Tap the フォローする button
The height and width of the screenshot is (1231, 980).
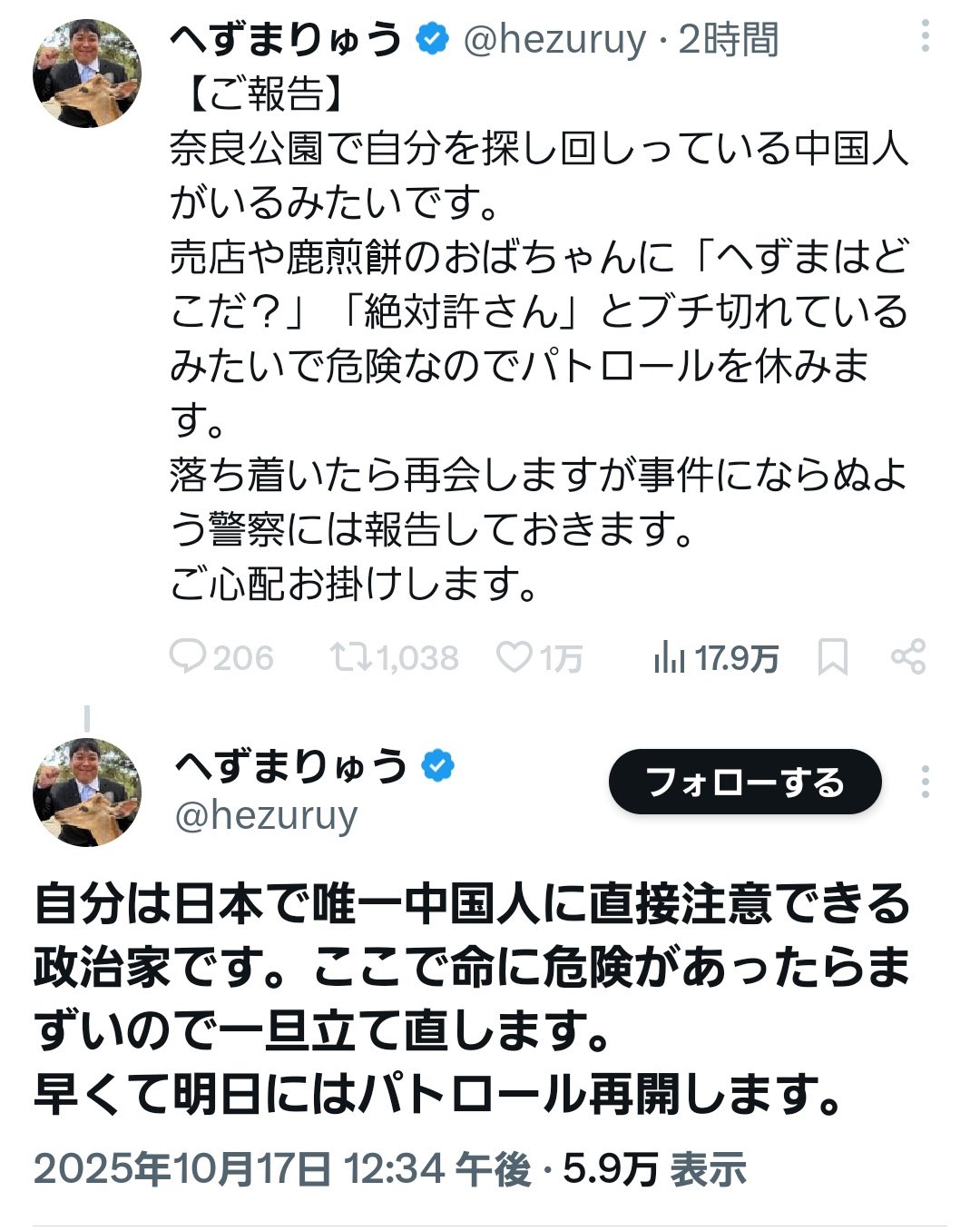coord(744,782)
